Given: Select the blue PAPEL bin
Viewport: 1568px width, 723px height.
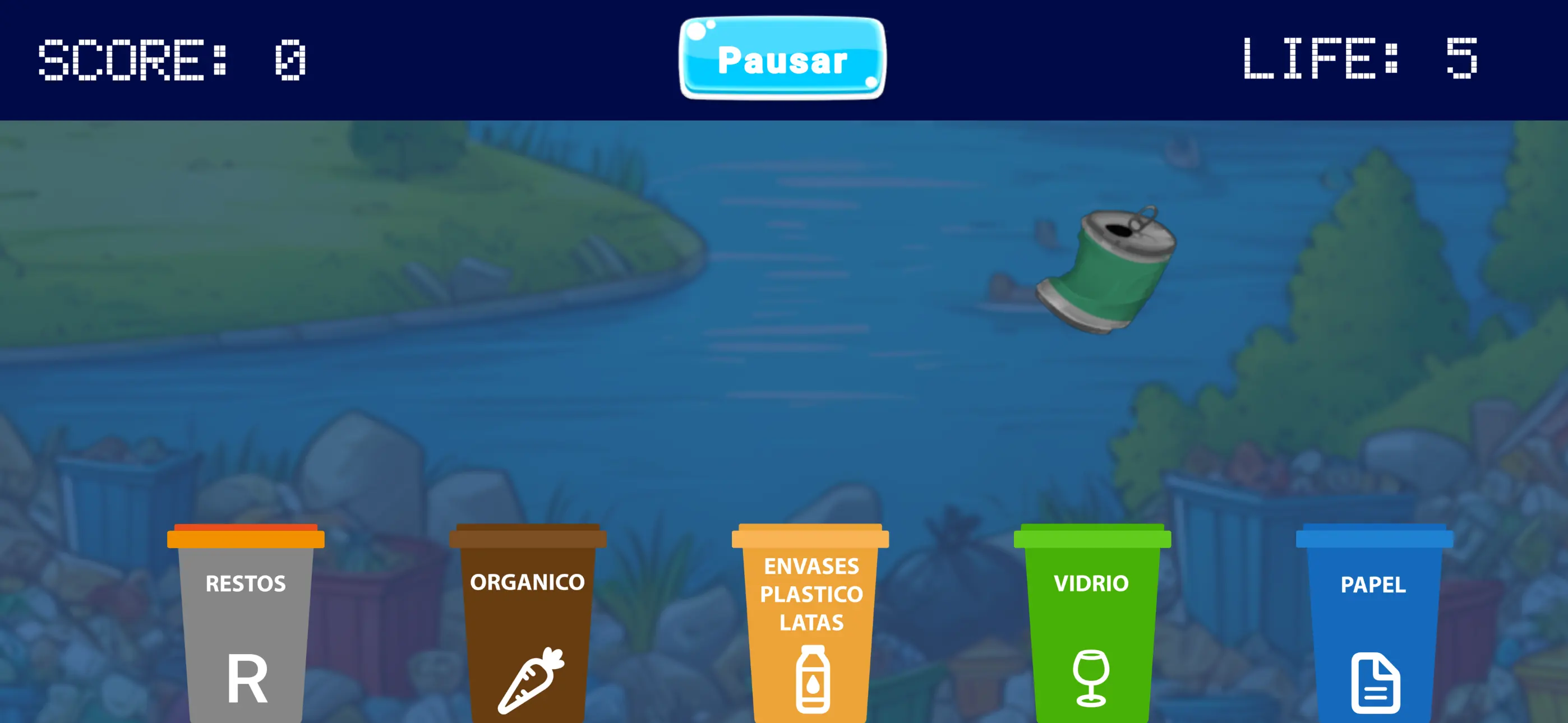Looking at the screenshot, I should pyautogui.click(x=1374, y=627).
